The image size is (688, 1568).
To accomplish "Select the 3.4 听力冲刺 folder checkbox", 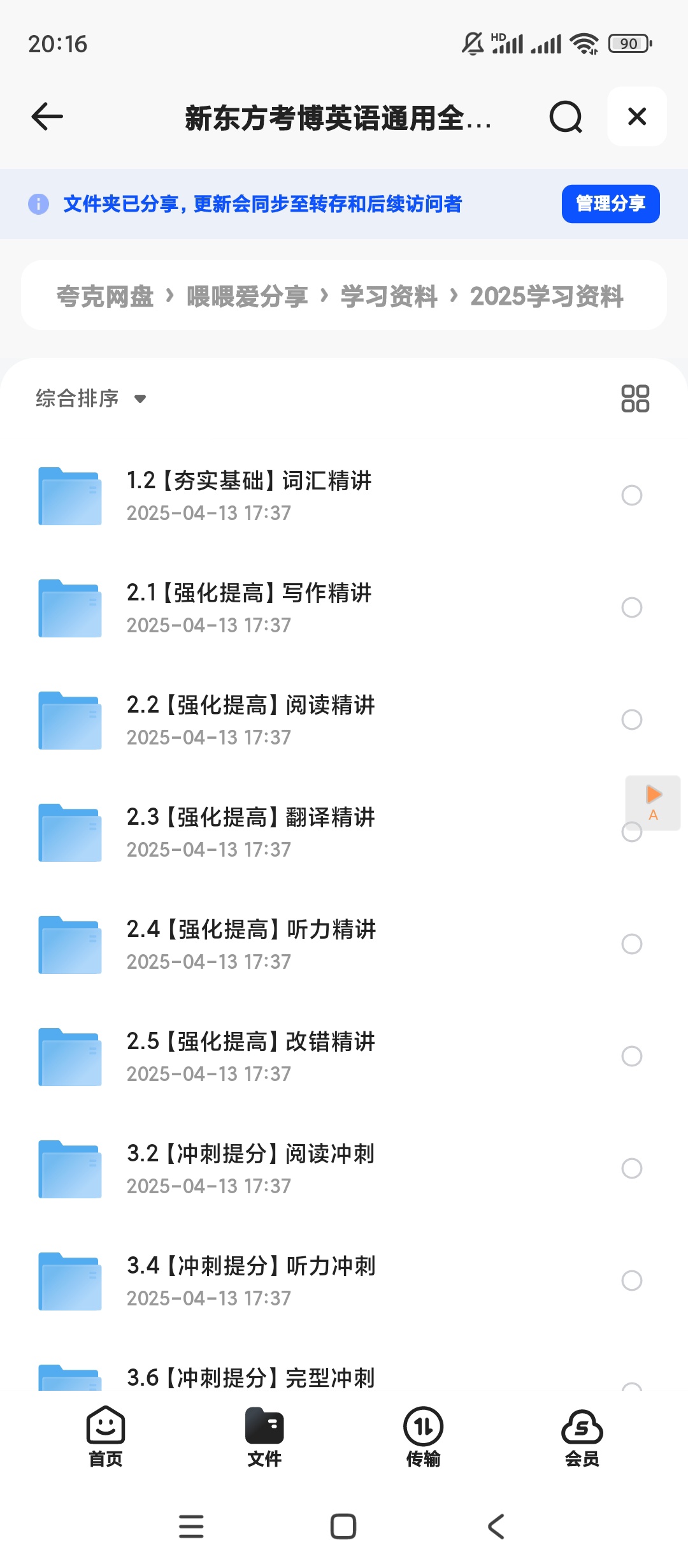I will [632, 1281].
